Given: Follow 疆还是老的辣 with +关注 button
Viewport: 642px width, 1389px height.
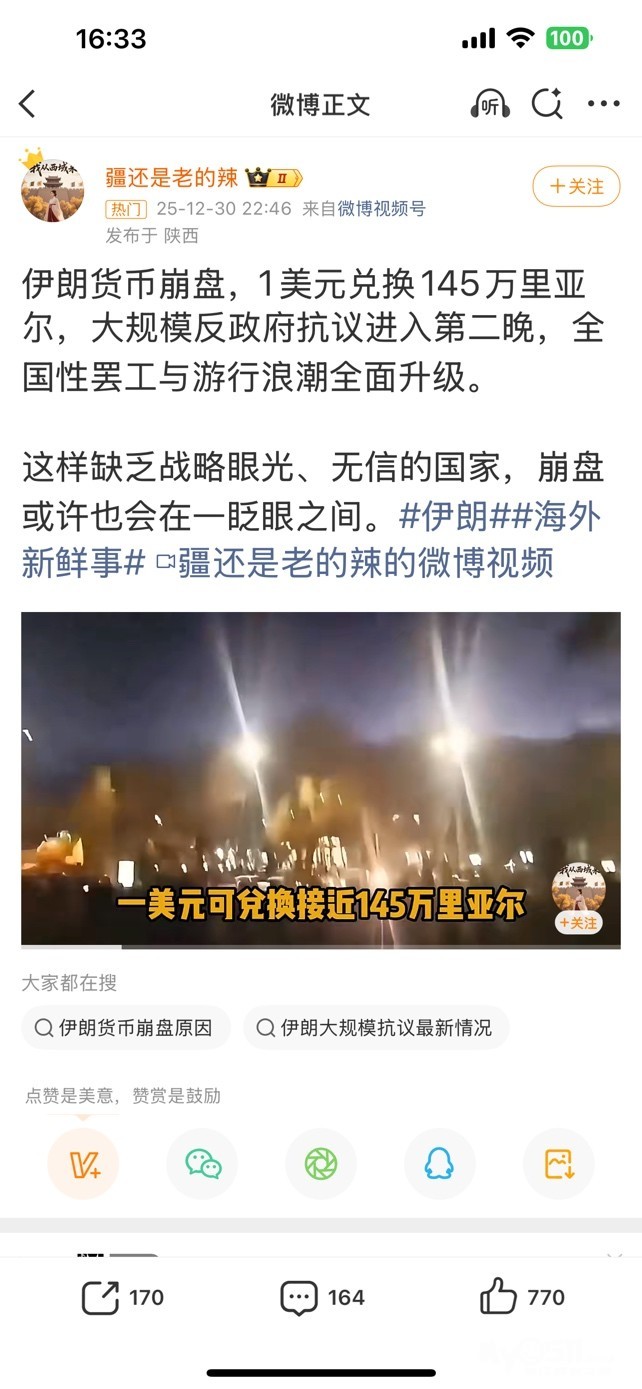Looking at the screenshot, I should click(576, 187).
